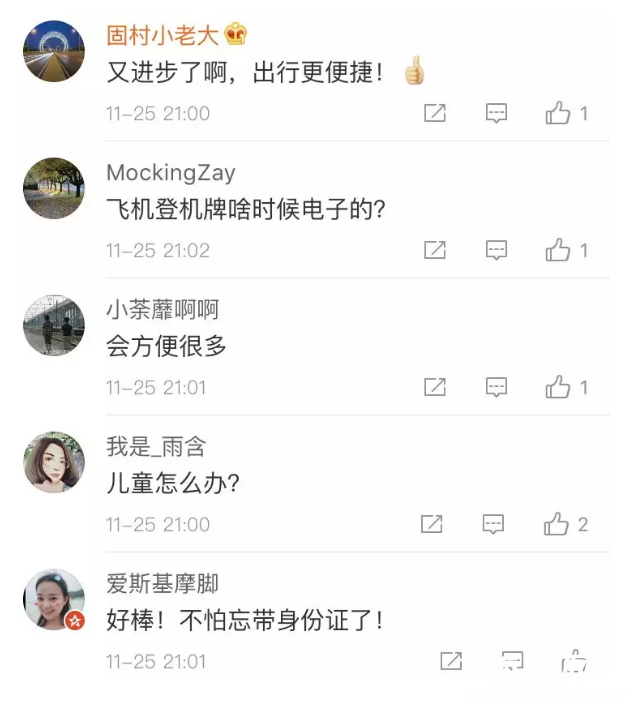Viewport: 633px width, 707px height.
Task: Repost 我是_雨含's comment
Action: click(431, 525)
